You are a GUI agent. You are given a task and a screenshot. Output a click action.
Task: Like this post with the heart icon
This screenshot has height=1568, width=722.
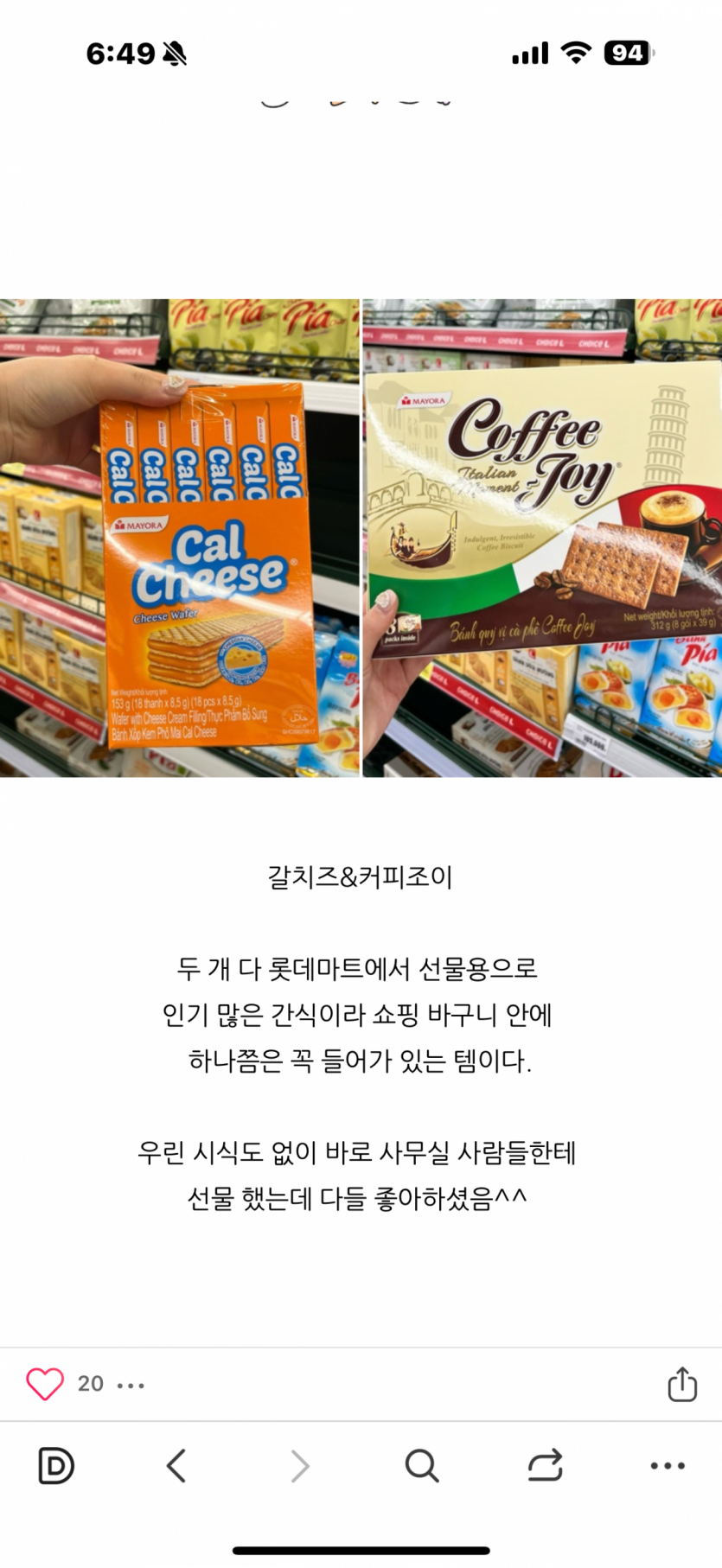[45, 1384]
